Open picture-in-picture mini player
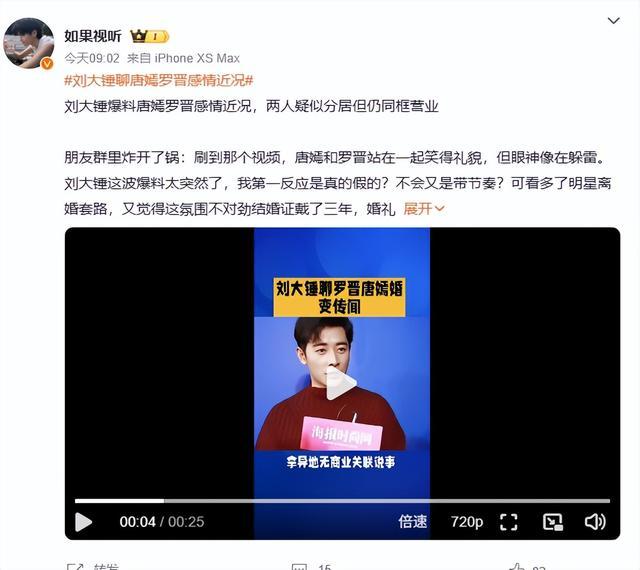 pyautogui.click(x=552, y=522)
